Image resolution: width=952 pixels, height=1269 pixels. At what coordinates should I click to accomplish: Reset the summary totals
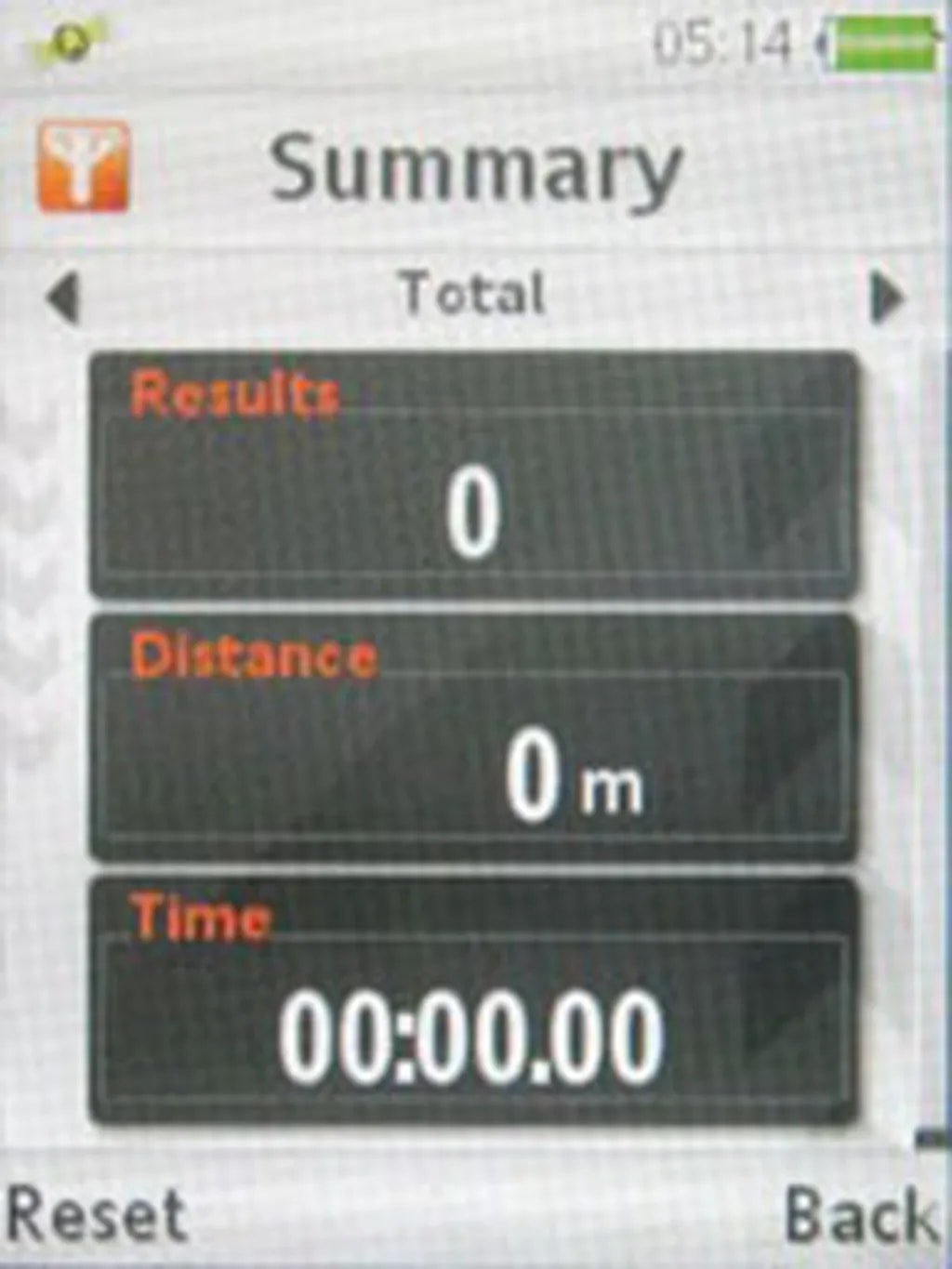tap(96, 1214)
